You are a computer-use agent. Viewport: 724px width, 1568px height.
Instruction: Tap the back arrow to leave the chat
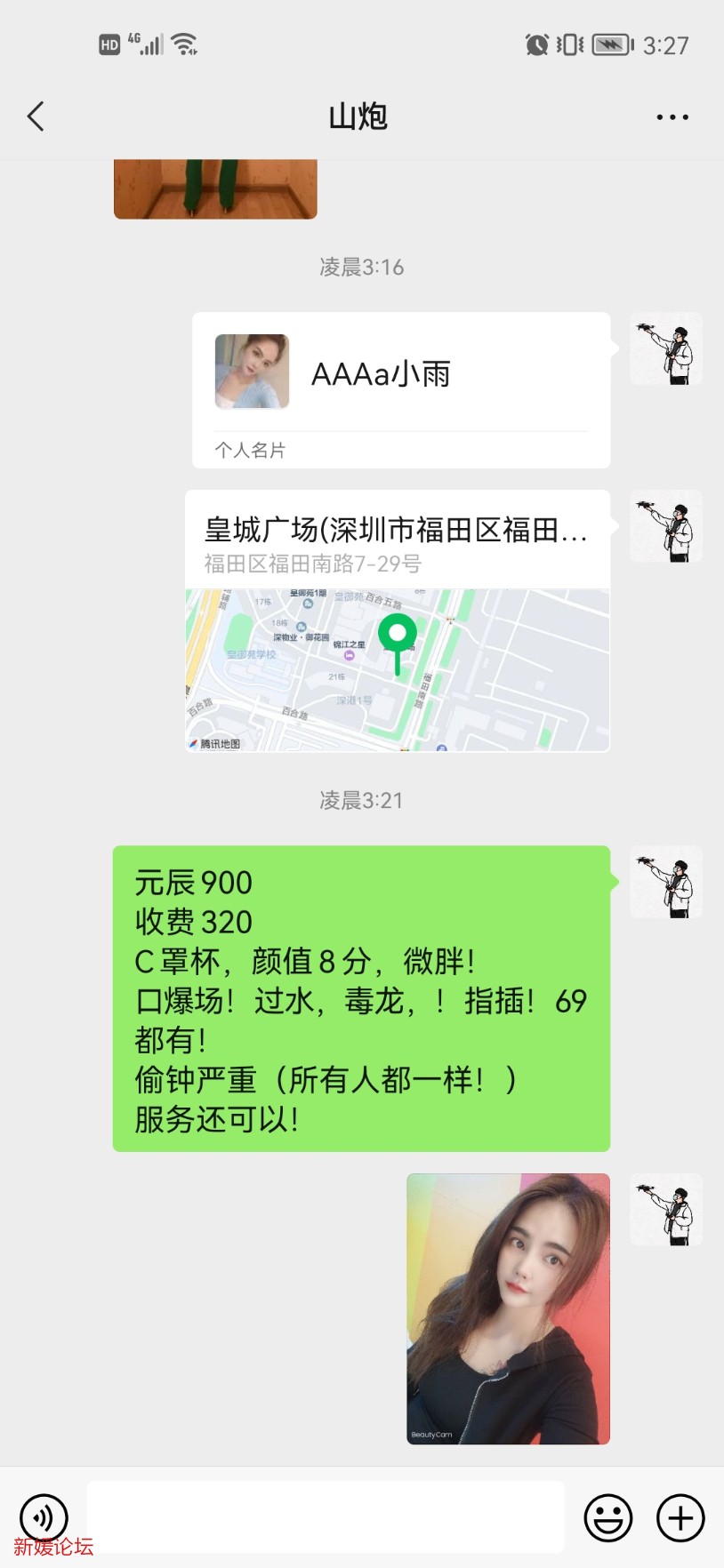pyautogui.click(x=36, y=116)
